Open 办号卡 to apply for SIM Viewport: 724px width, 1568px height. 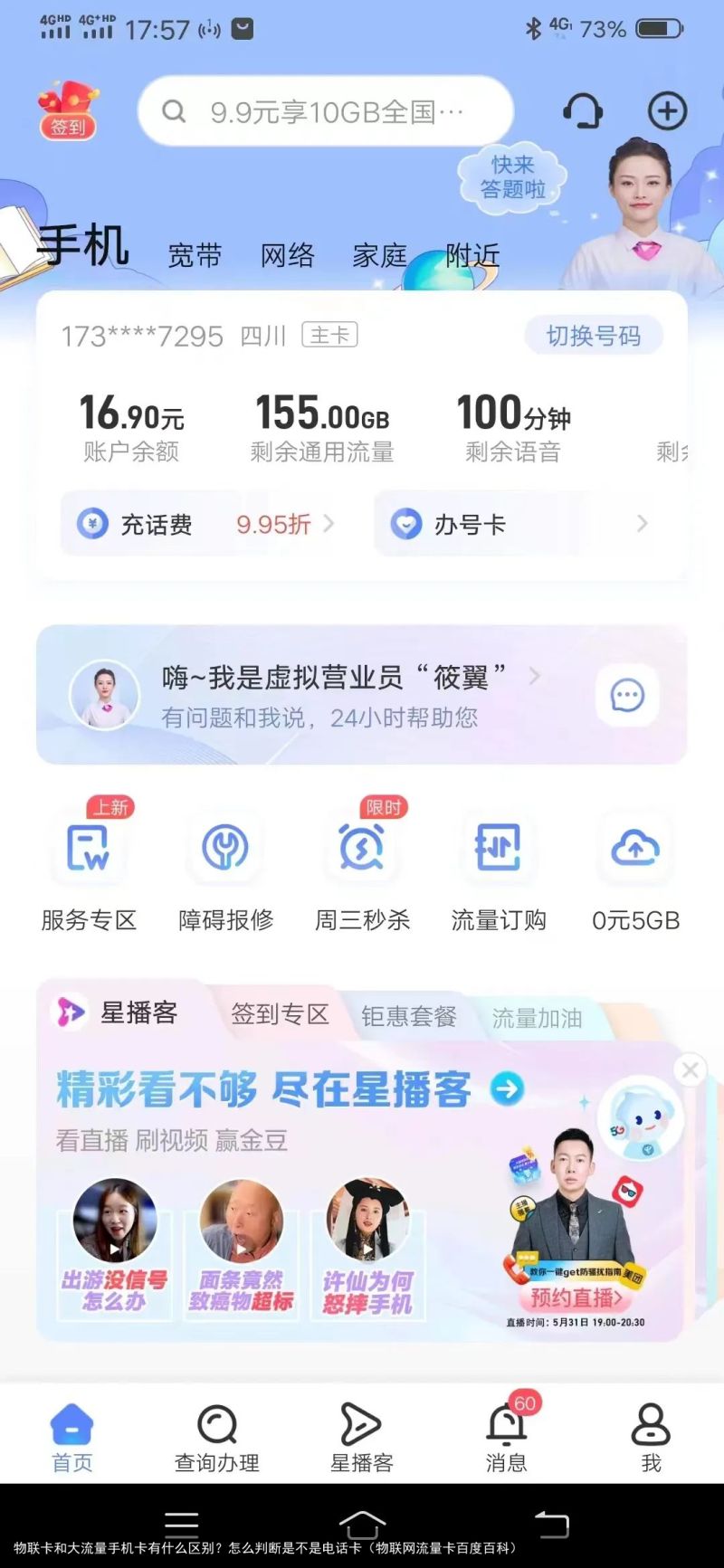[518, 524]
